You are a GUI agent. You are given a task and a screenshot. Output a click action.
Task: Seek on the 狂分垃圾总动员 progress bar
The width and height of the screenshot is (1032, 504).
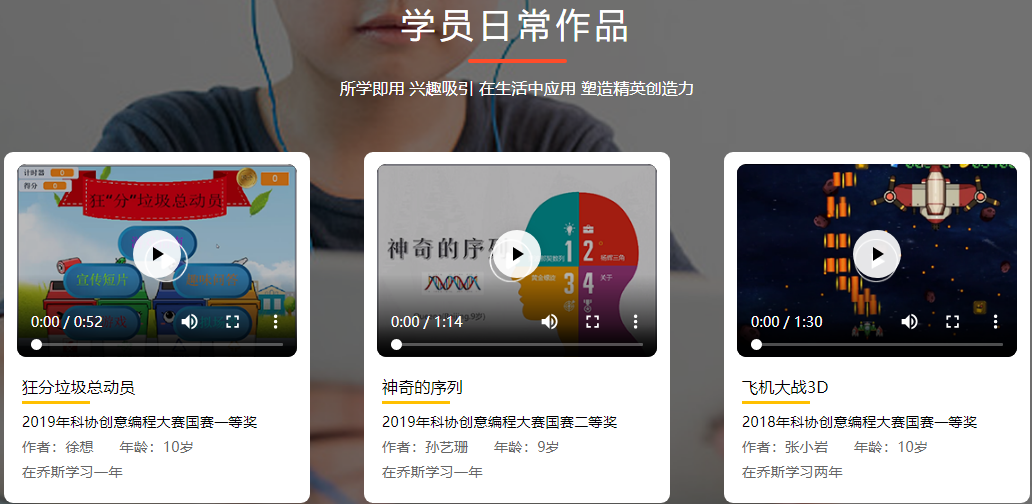tap(157, 344)
